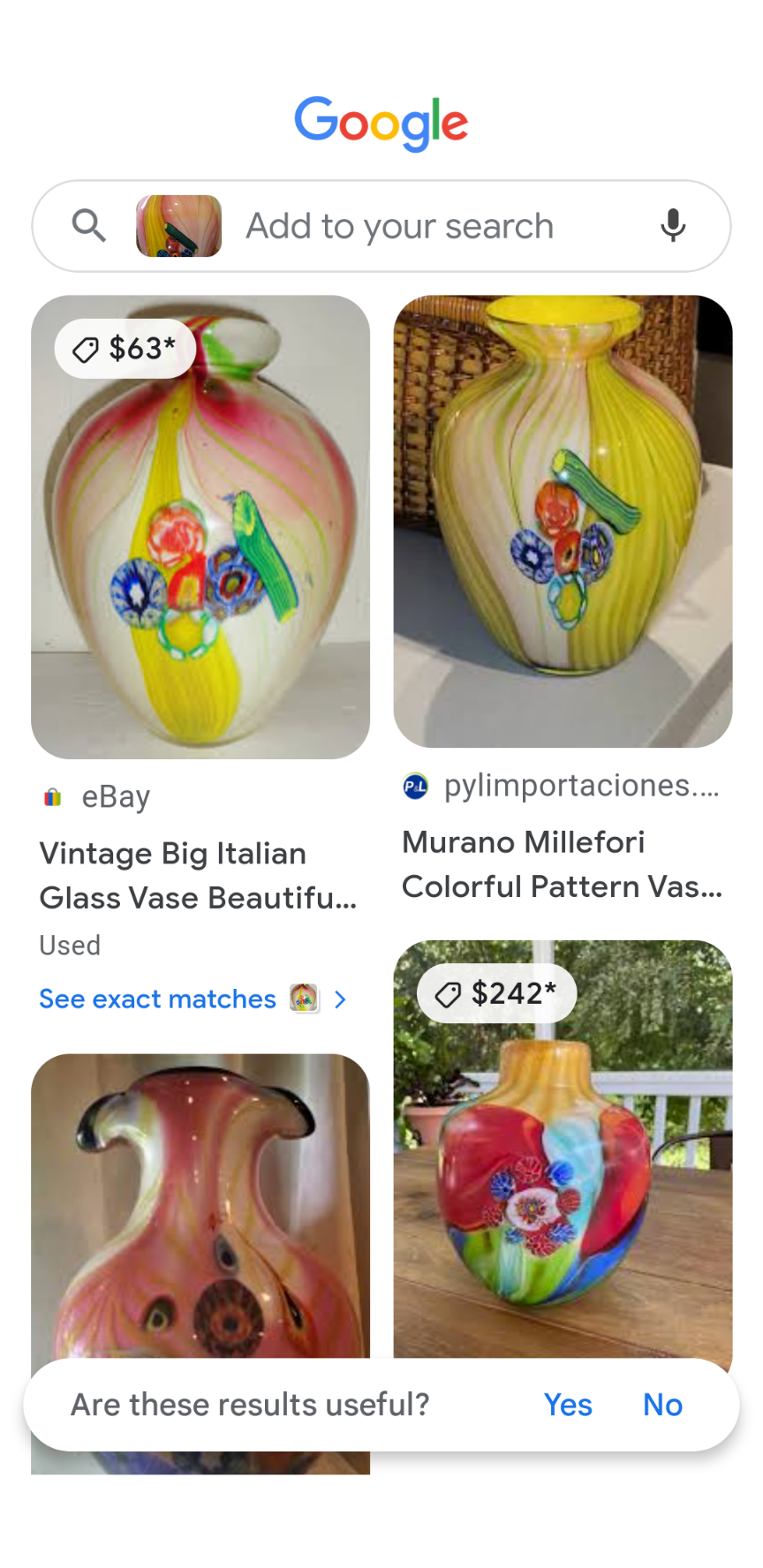The width and height of the screenshot is (763, 1568).
Task: Tap the Add to your search field
Action: tap(399, 226)
